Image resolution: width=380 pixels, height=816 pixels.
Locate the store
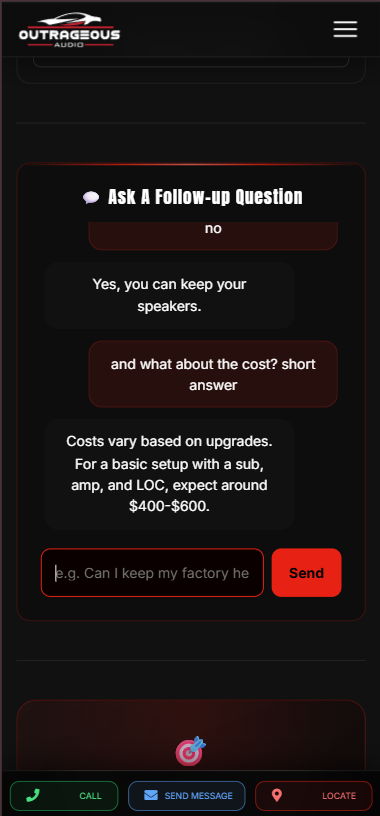[313, 796]
